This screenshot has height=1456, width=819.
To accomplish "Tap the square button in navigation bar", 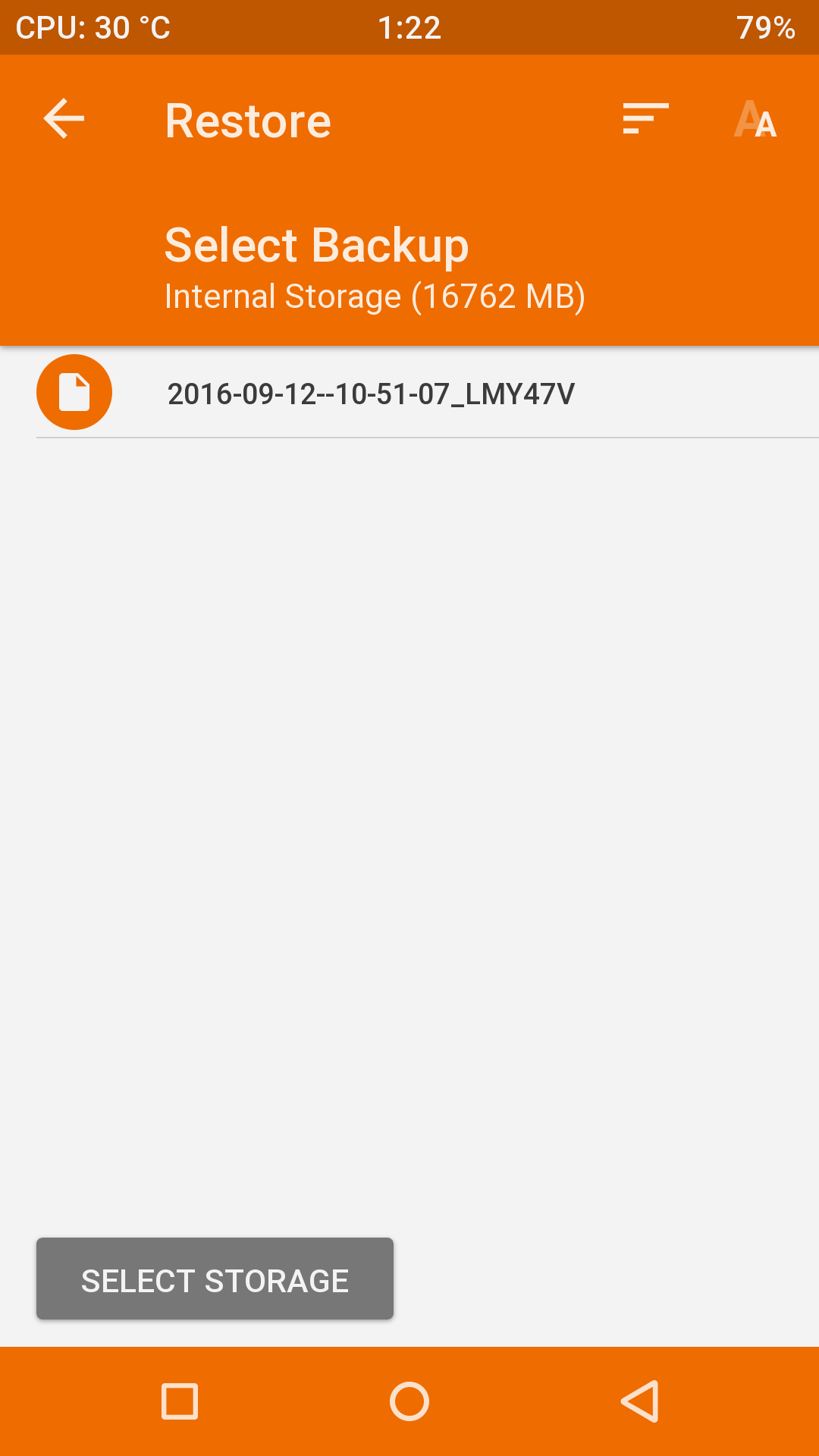I will 180,1401.
